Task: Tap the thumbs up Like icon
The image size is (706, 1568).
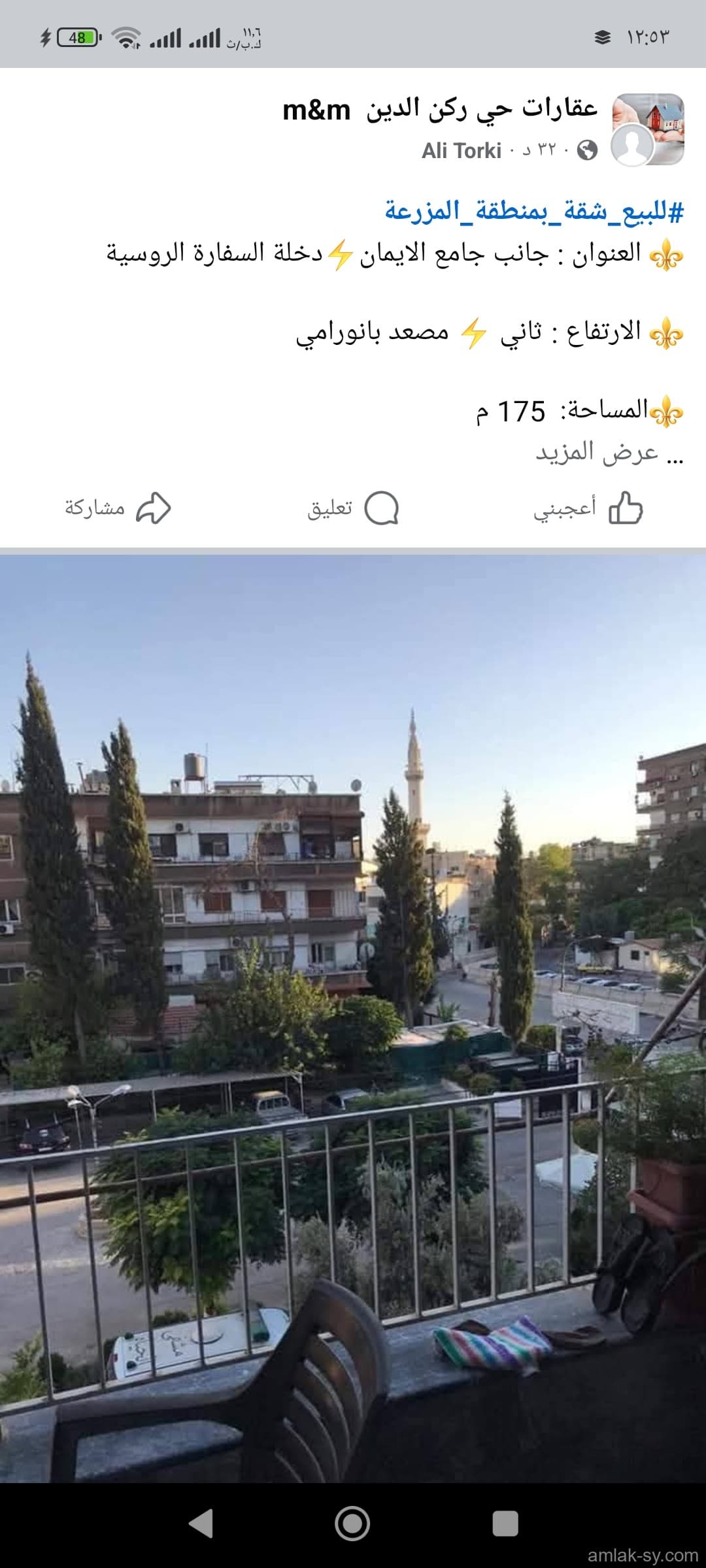Action: pyautogui.click(x=627, y=506)
